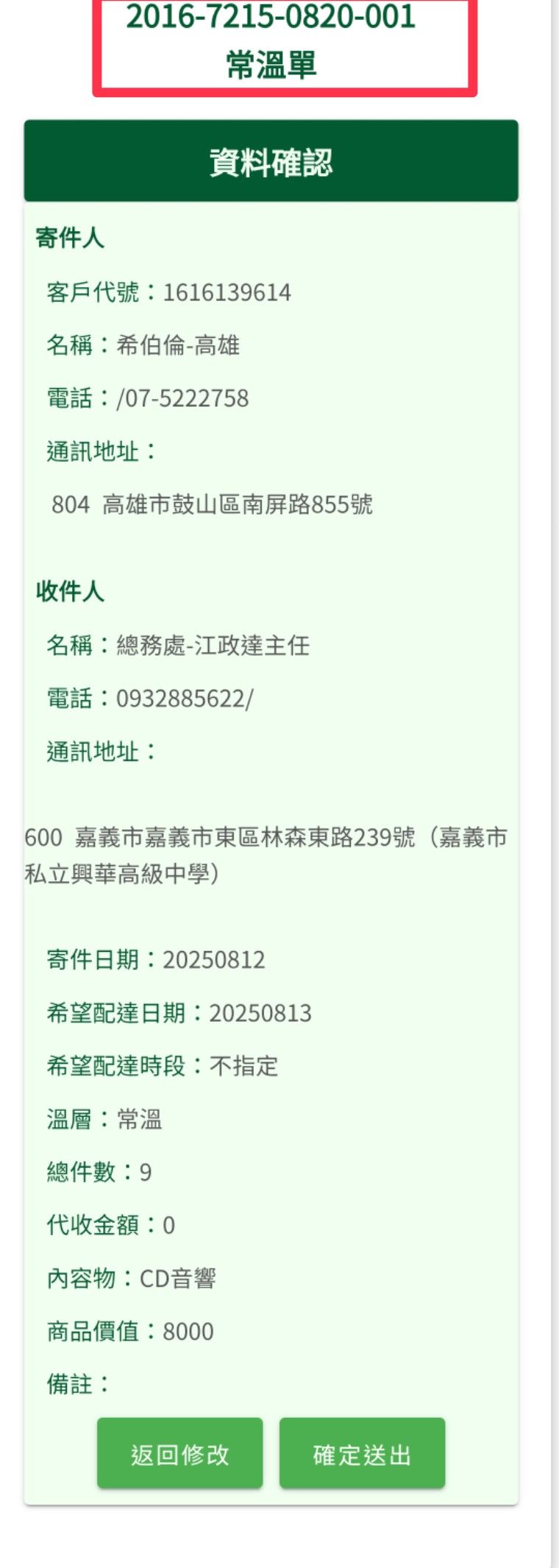
Task: Tap 返回修改 to edit the shipment details
Action: 179,1454
